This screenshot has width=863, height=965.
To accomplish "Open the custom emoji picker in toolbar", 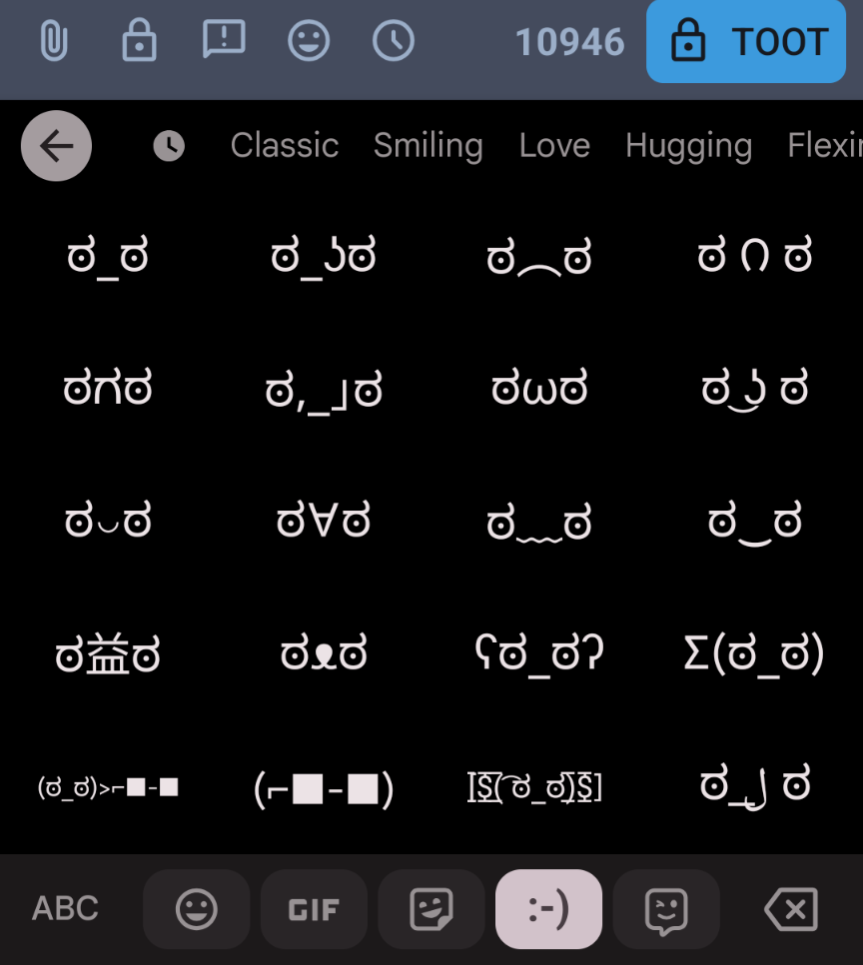I will (308, 41).
